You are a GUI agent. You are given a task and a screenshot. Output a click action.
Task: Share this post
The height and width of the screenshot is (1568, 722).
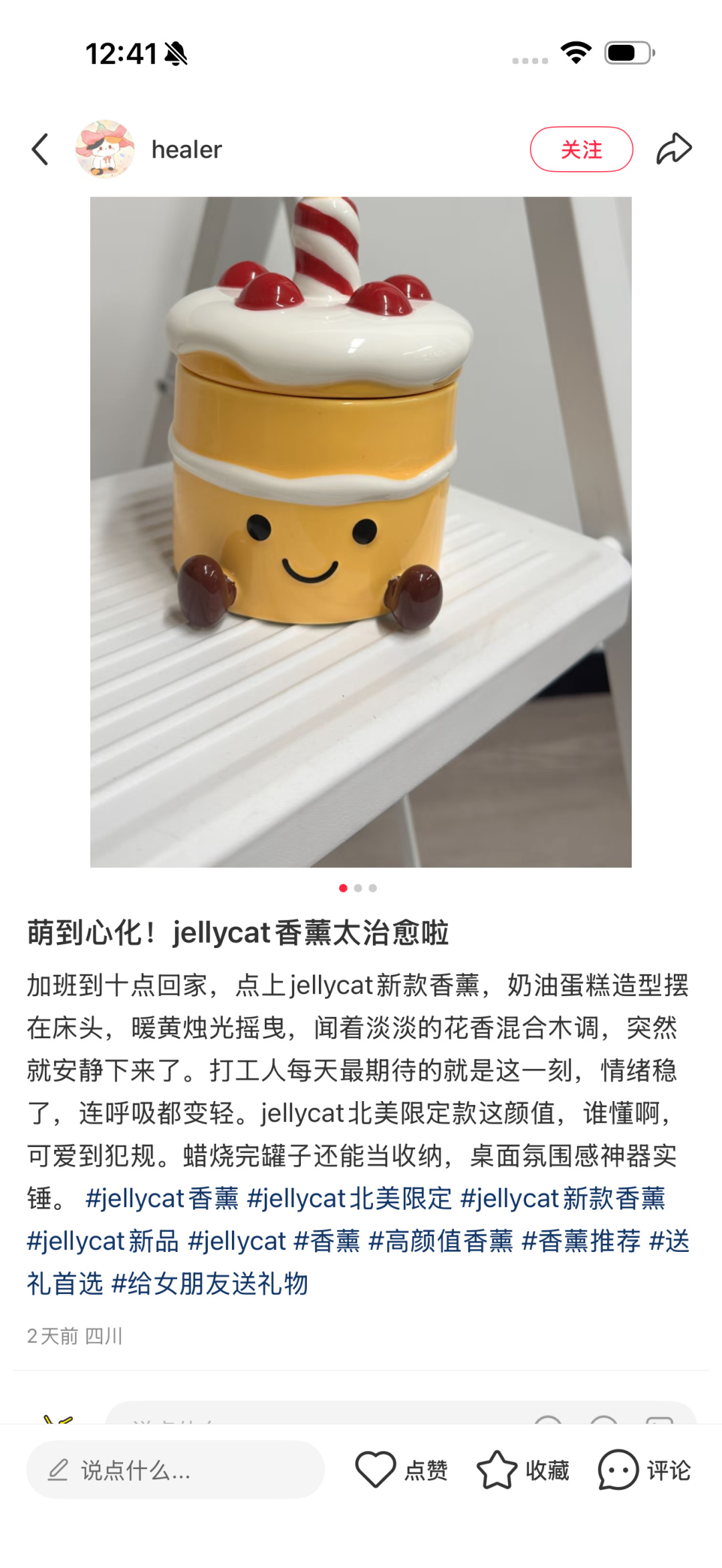coord(673,149)
